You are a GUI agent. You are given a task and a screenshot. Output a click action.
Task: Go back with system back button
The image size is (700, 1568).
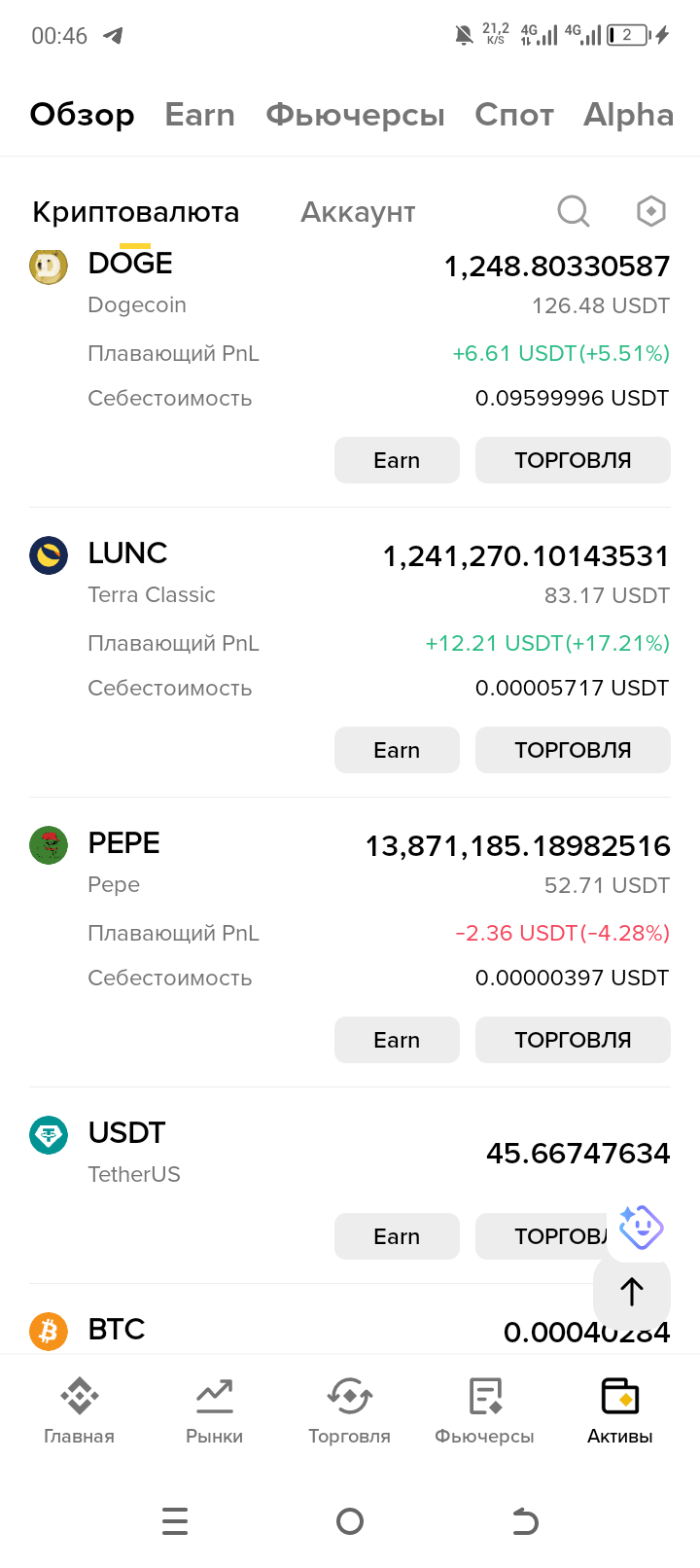(525, 1521)
